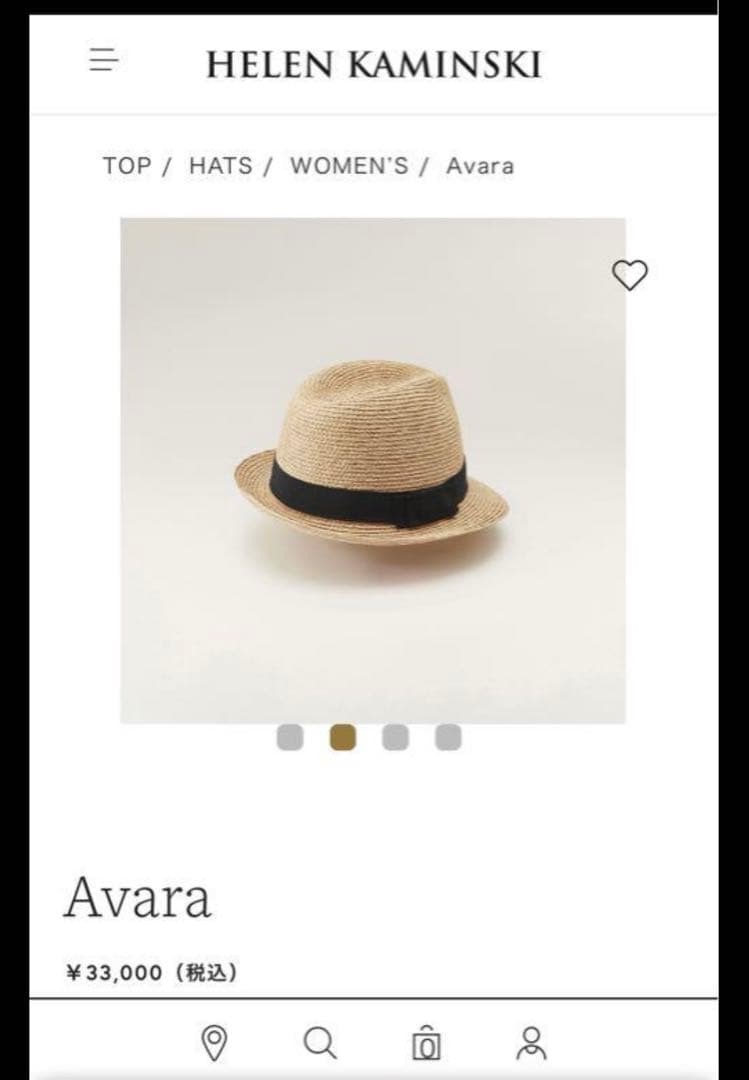Open the shopping bag
Viewport: 749px width, 1080px height.
(426, 1043)
